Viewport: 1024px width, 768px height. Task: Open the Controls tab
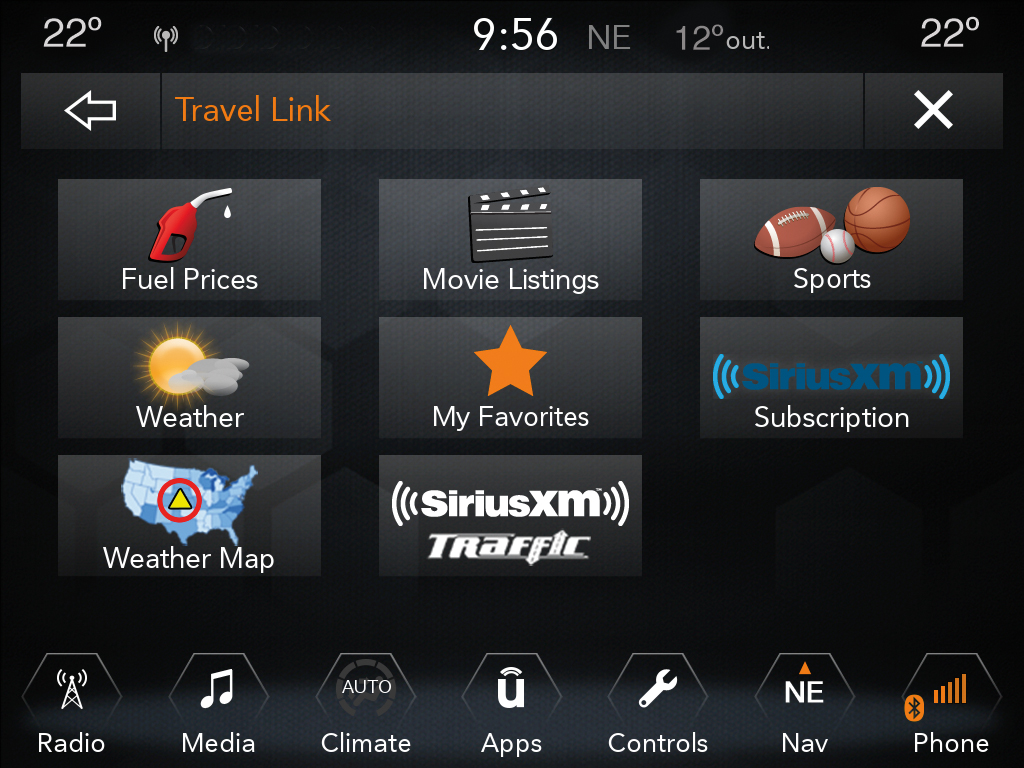coord(658,705)
